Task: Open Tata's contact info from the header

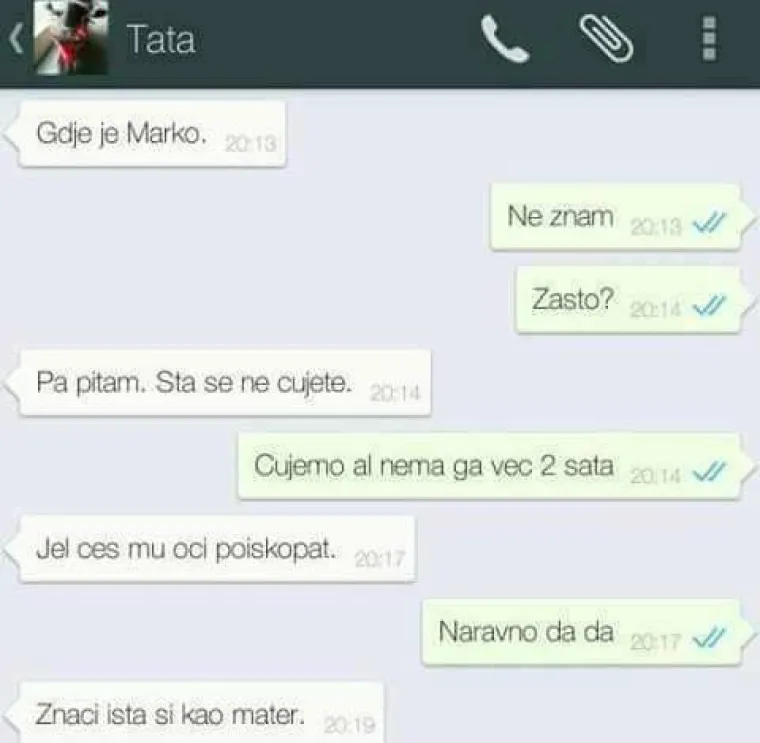Action: click(x=160, y=40)
